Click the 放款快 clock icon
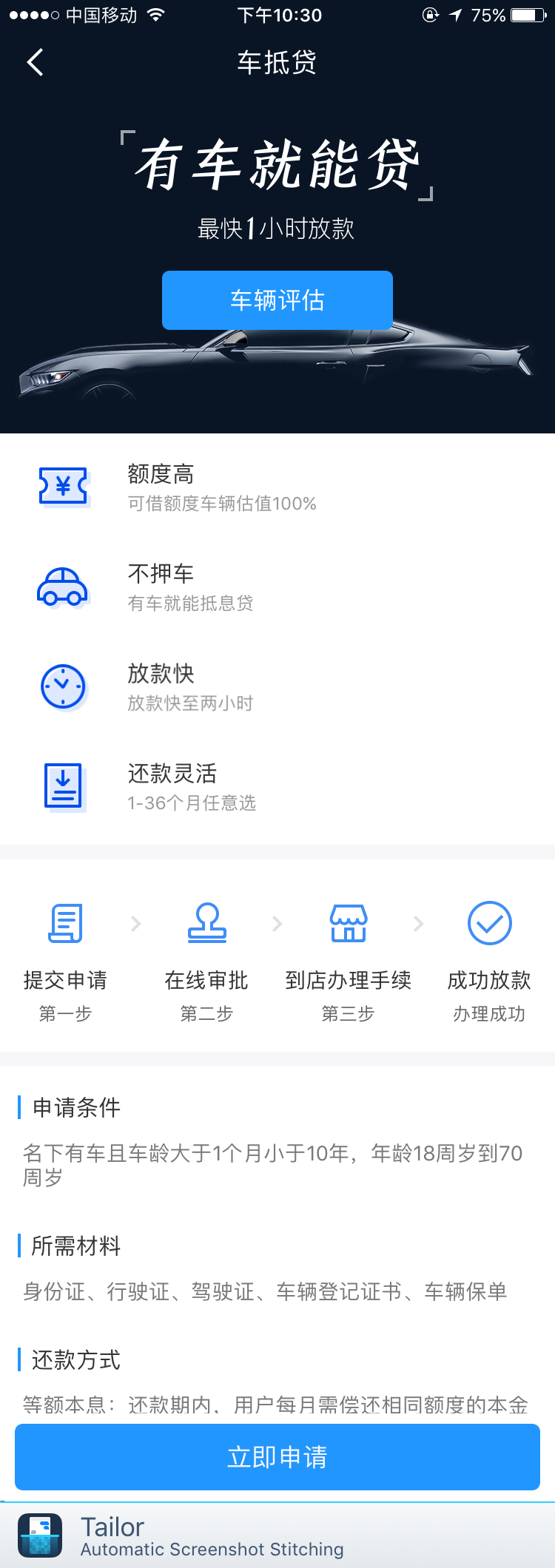The width and height of the screenshot is (555, 1568). click(x=64, y=686)
